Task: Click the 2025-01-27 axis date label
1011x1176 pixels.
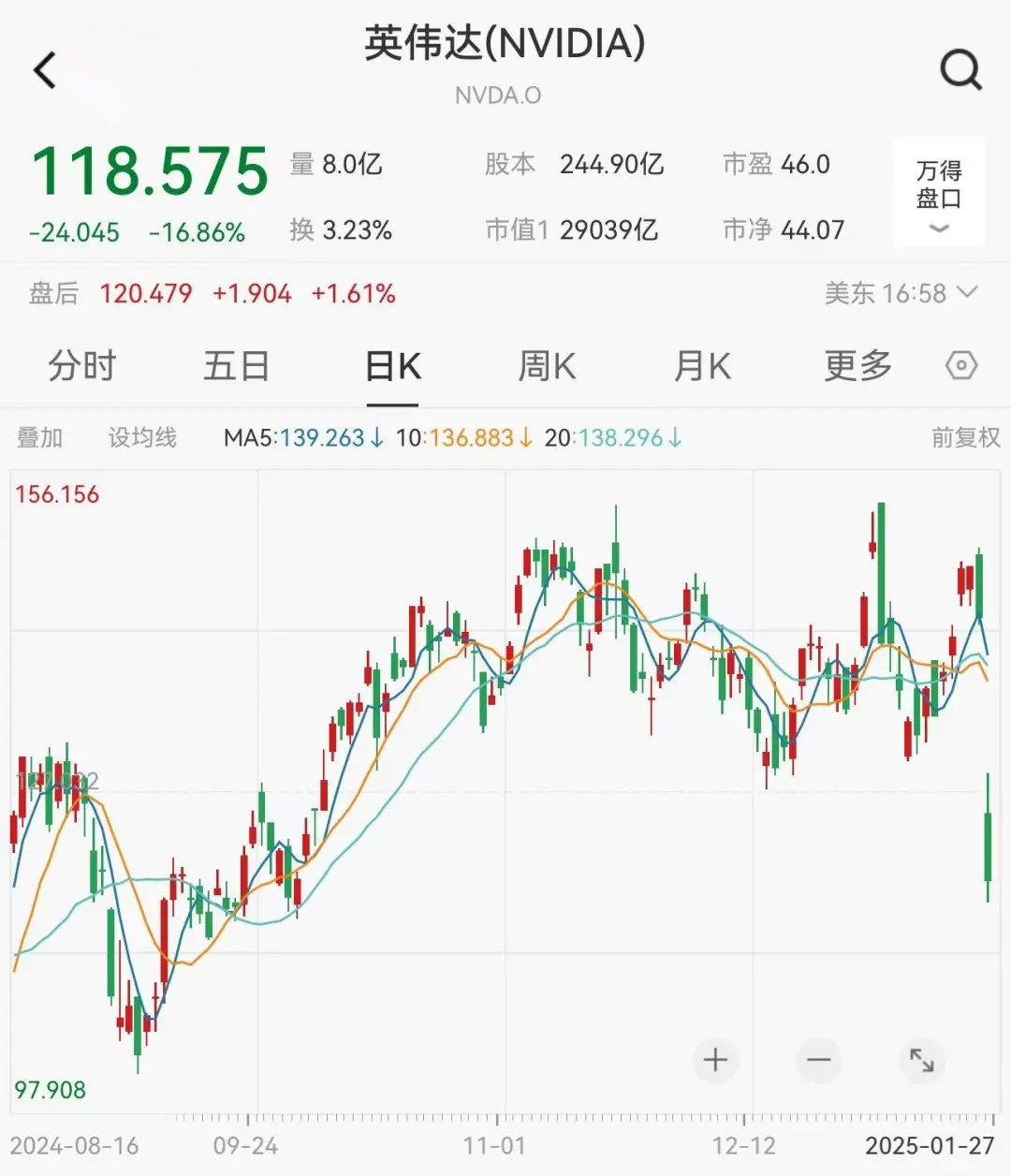Action: click(x=931, y=1144)
